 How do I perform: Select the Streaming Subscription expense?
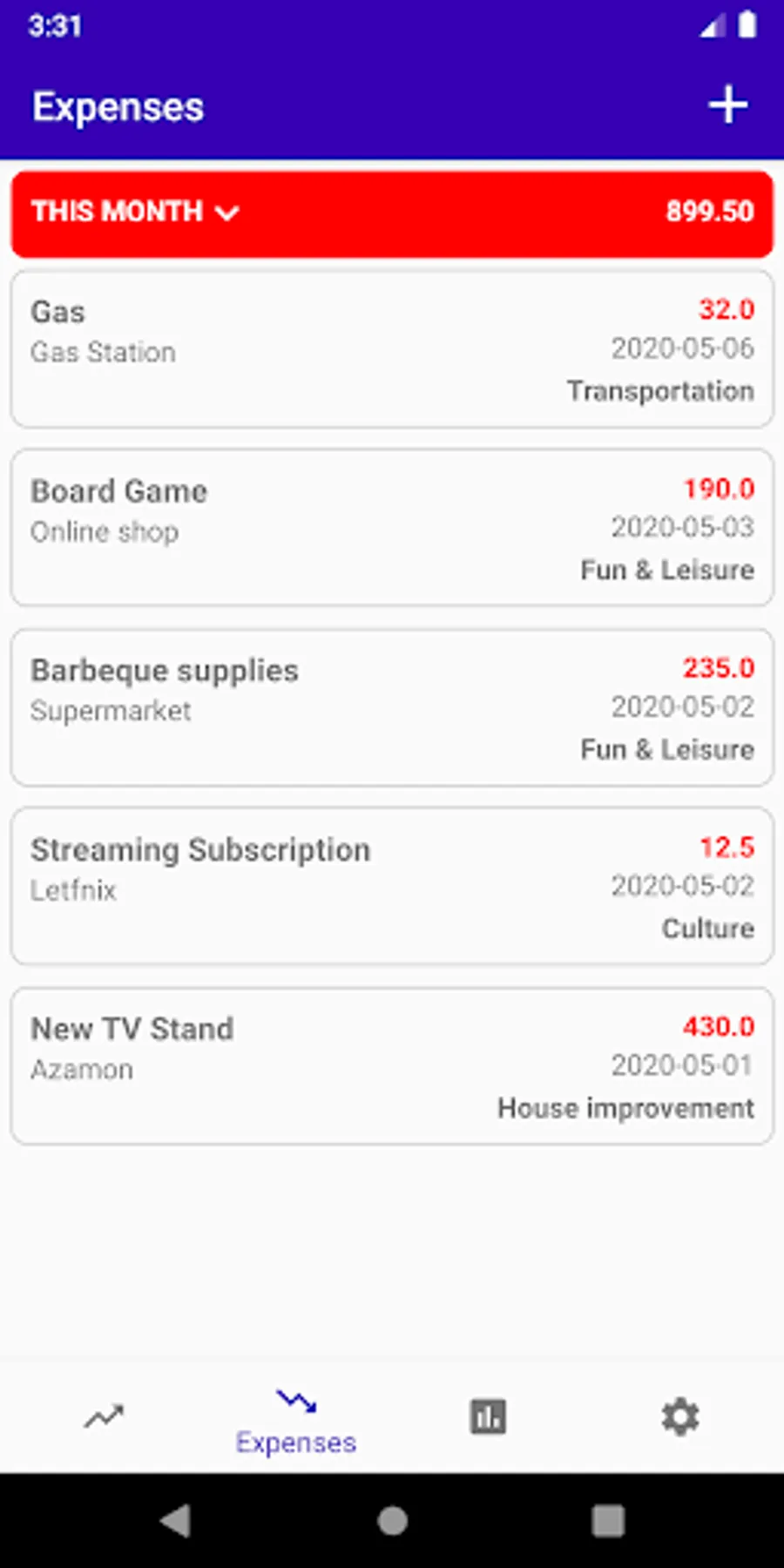(x=392, y=887)
